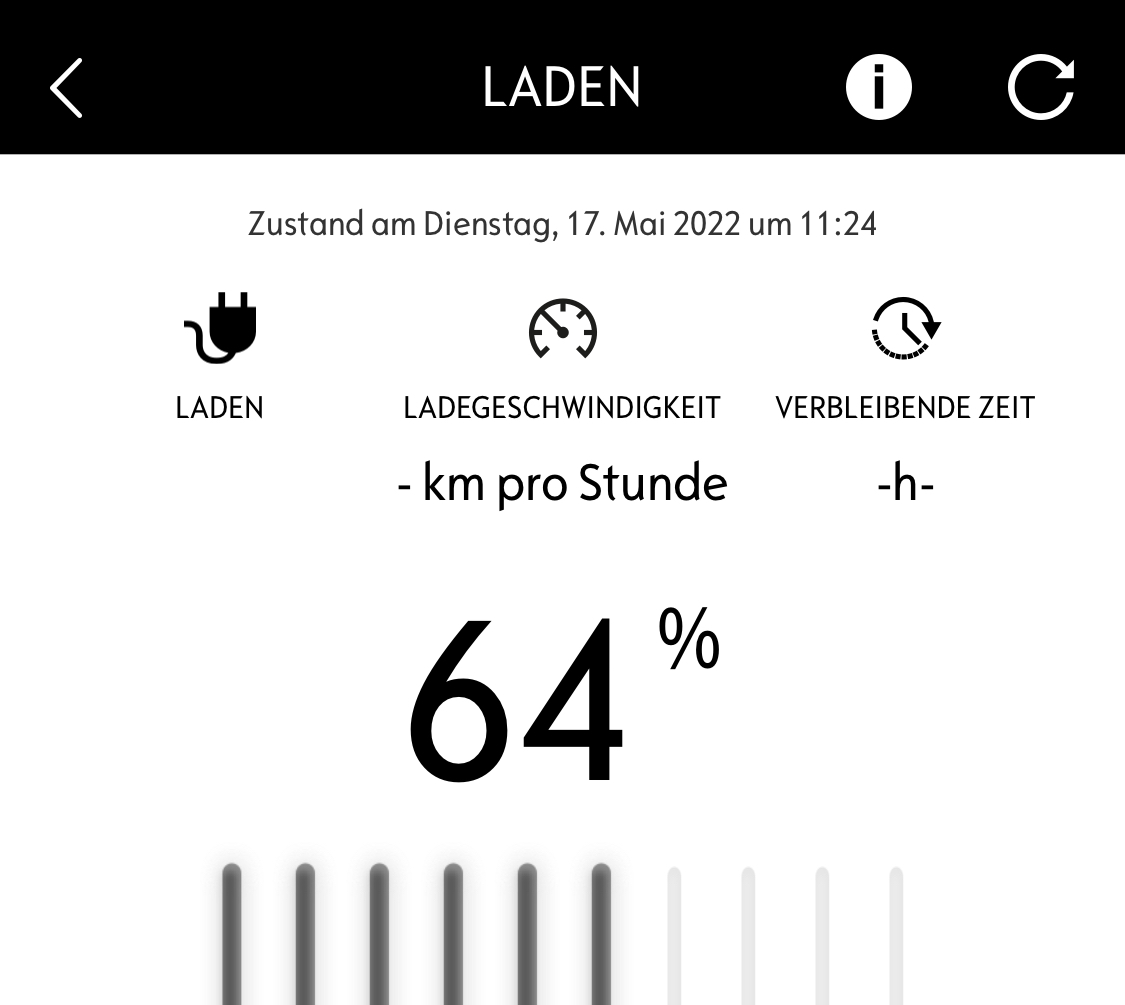Refresh the charging status
Screen dimensions: 1125x1005
pyautogui.click(x=1040, y=88)
